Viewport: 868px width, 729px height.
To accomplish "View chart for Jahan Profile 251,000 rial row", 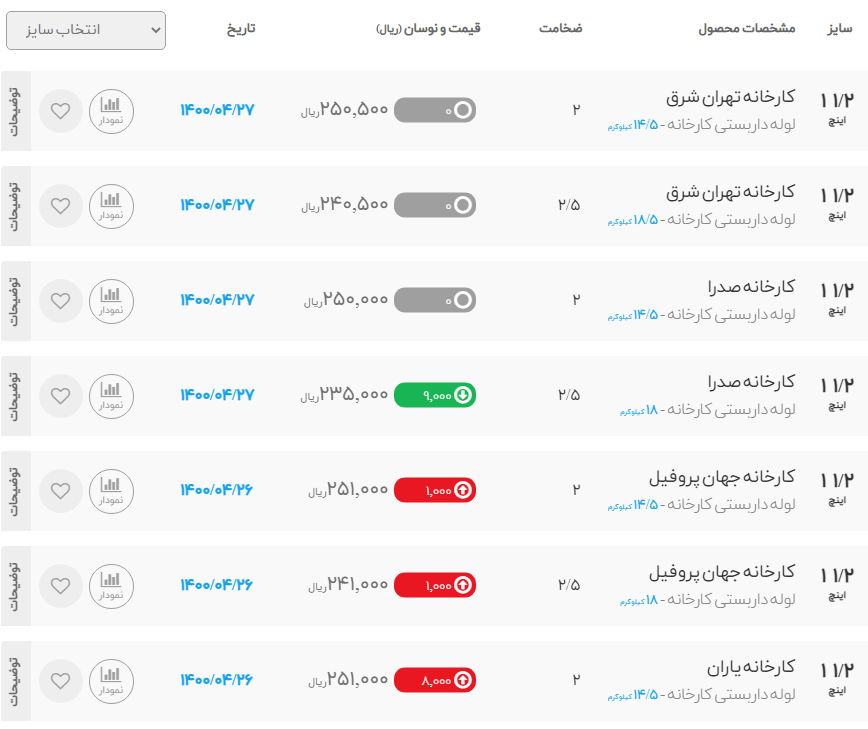I will [111, 490].
